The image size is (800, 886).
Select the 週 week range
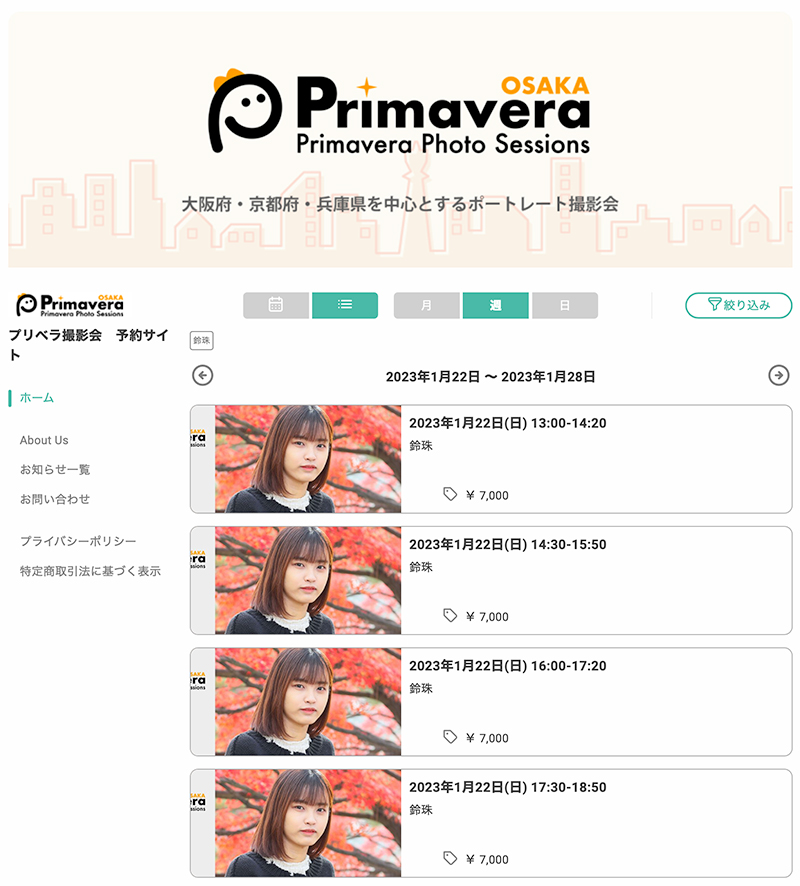495,305
